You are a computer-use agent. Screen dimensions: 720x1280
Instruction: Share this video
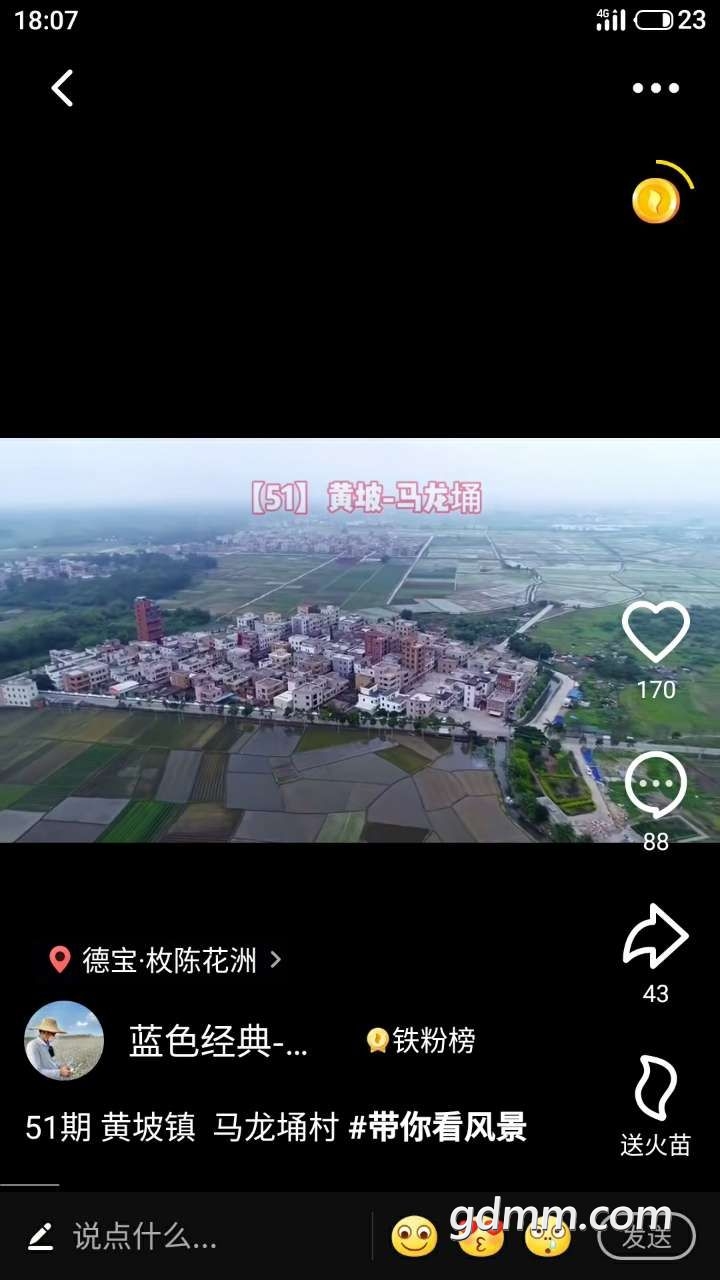[x=655, y=937]
